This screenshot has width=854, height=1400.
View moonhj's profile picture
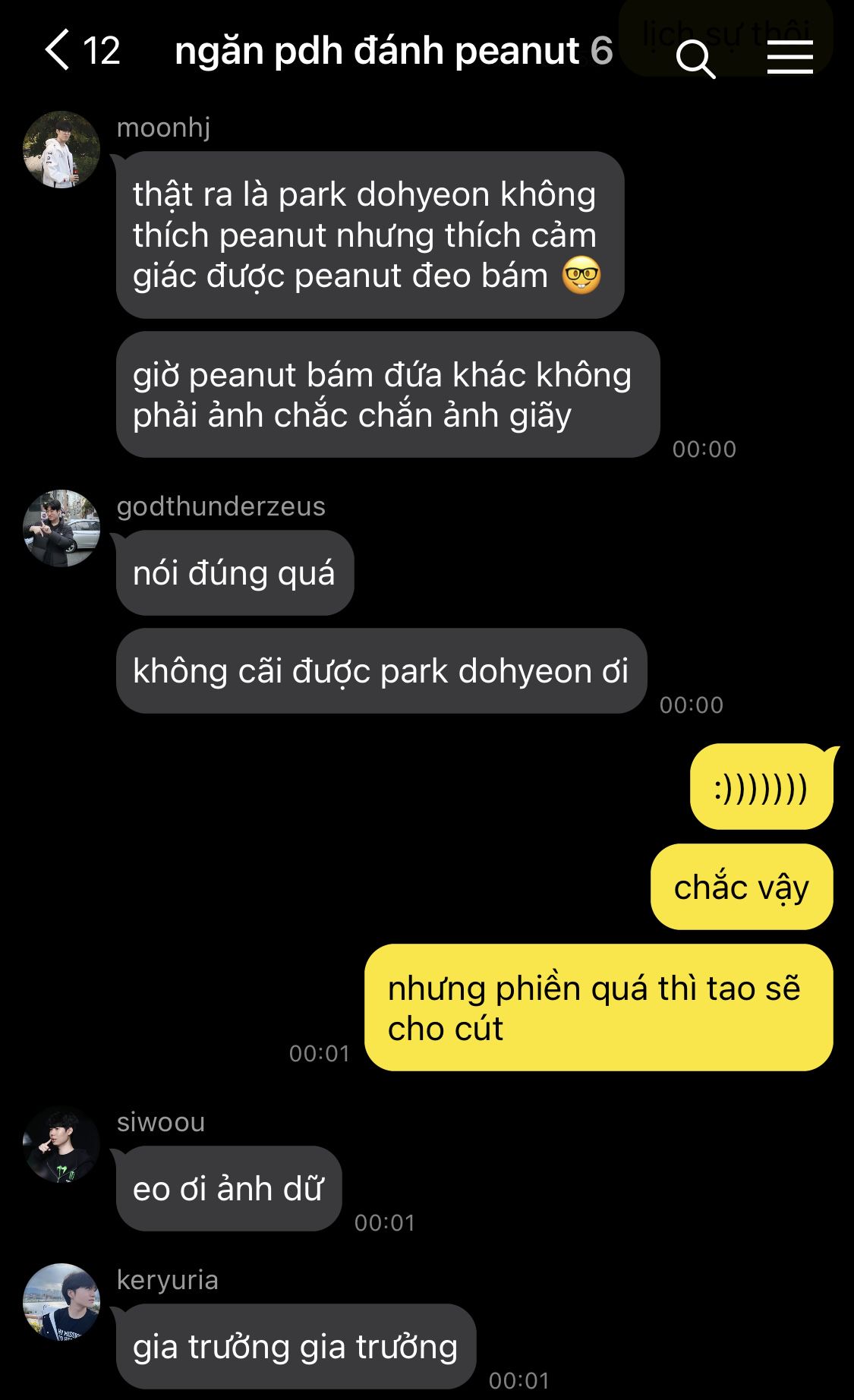click(x=61, y=150)
